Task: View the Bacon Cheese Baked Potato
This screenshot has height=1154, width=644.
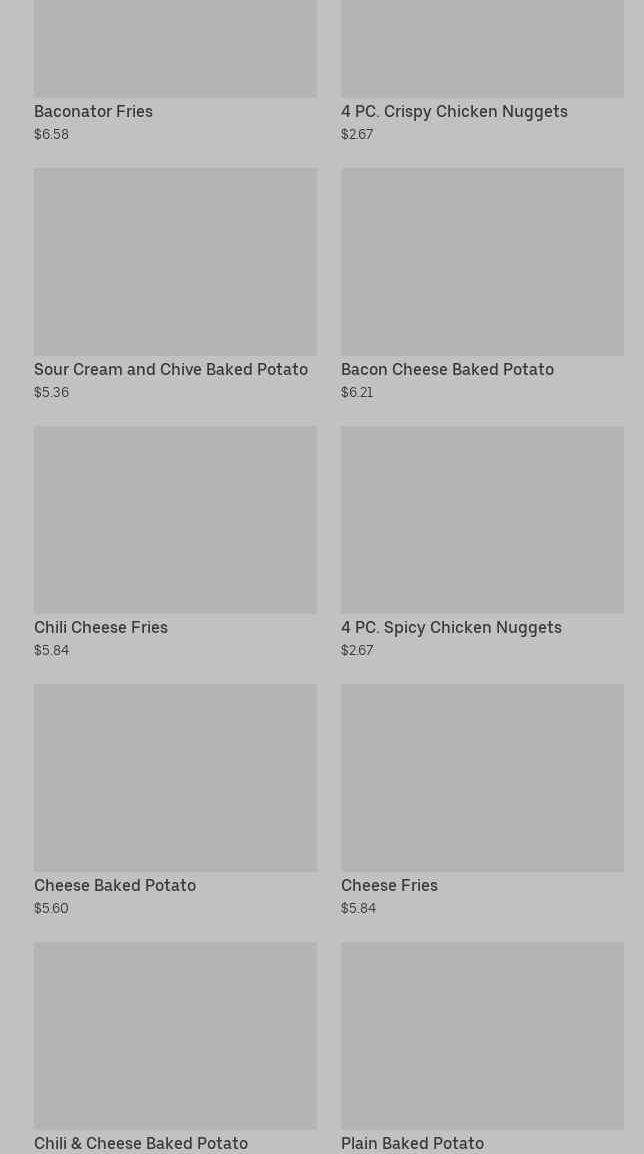Action: coord(482,262)
